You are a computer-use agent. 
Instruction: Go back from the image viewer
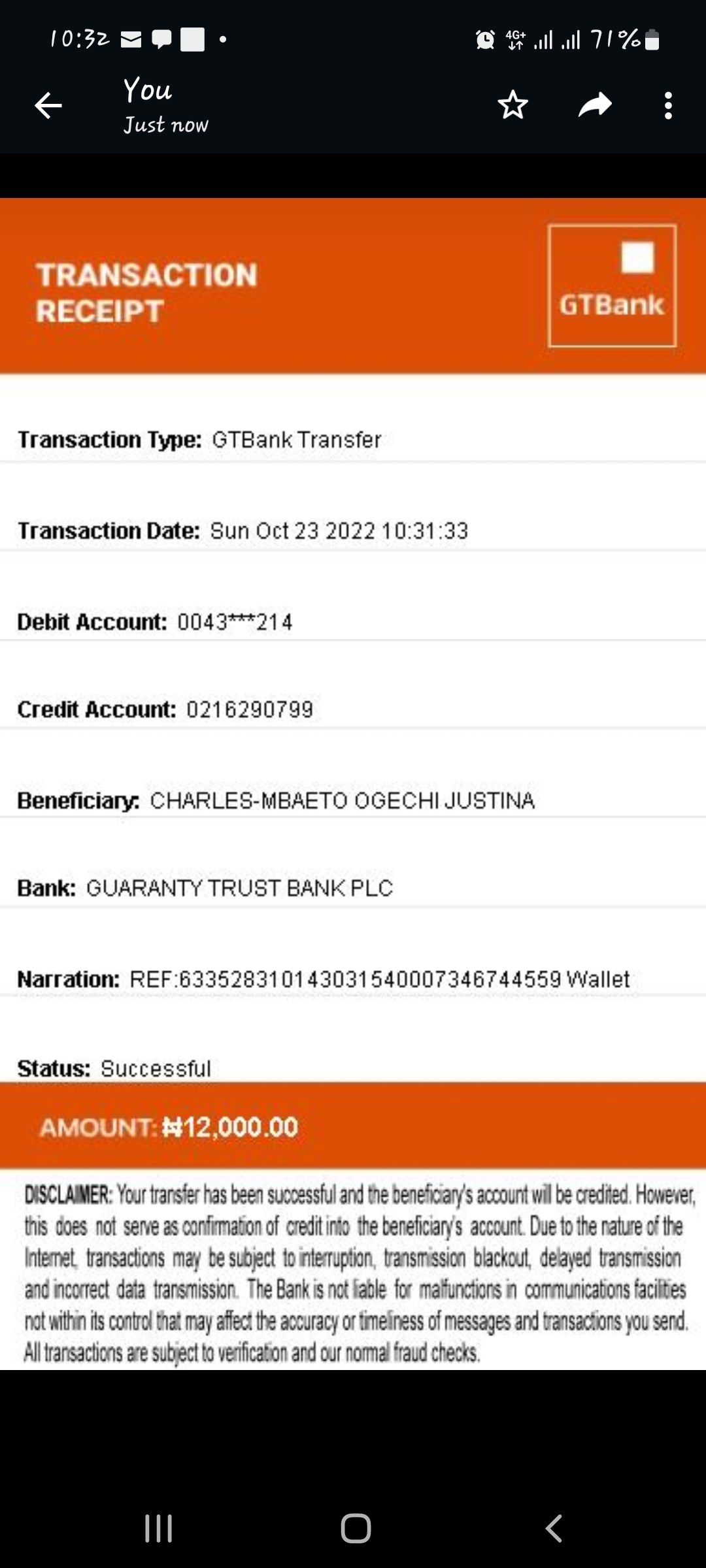tap(48, 105)
